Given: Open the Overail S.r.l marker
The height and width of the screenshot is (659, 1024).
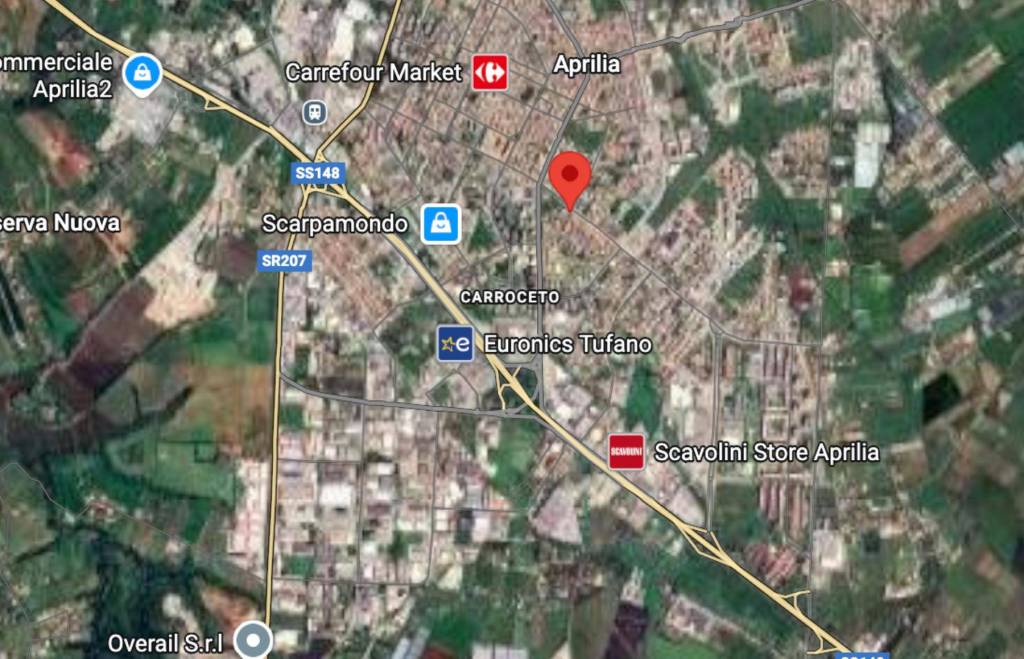Looking at the screenshot, I should (254, 638).
